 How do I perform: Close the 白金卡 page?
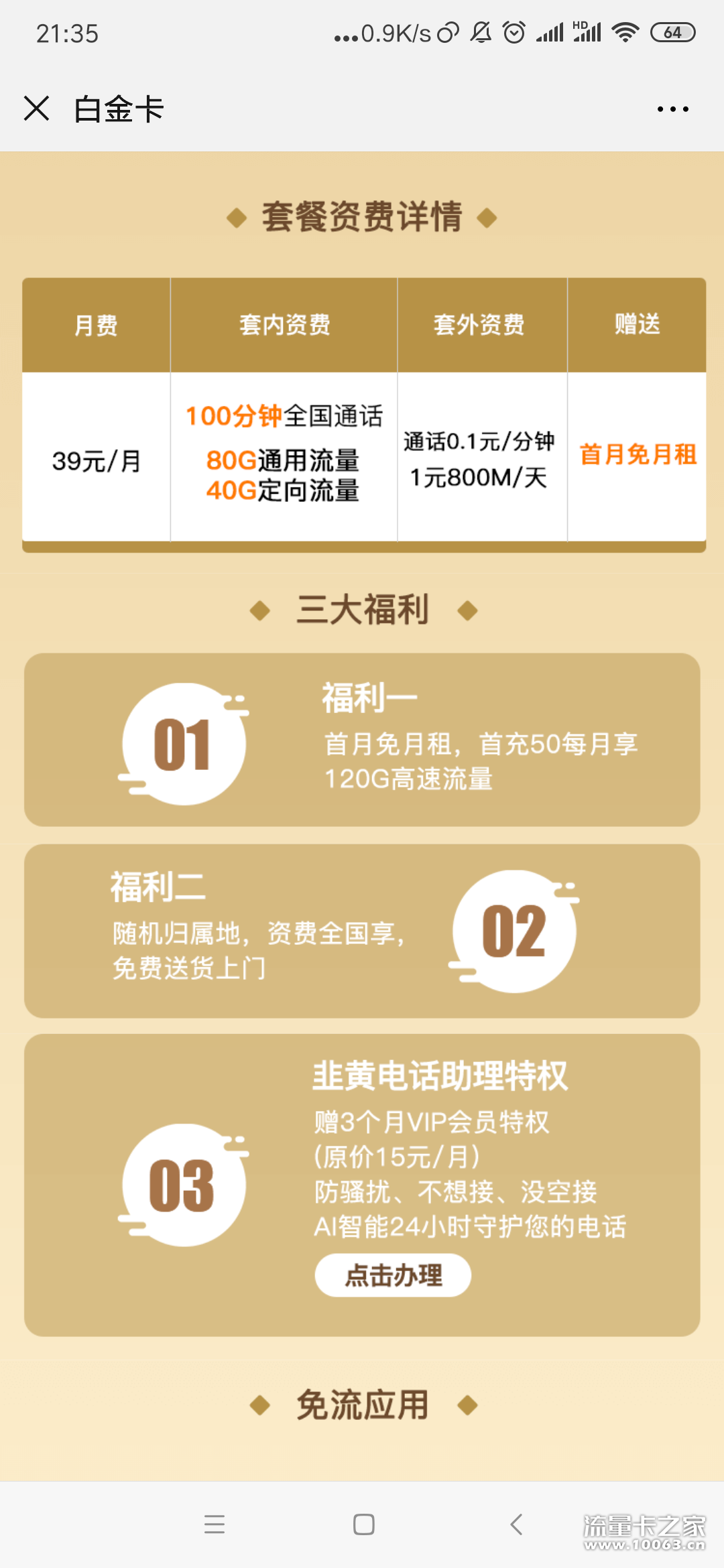pos(37,109)
